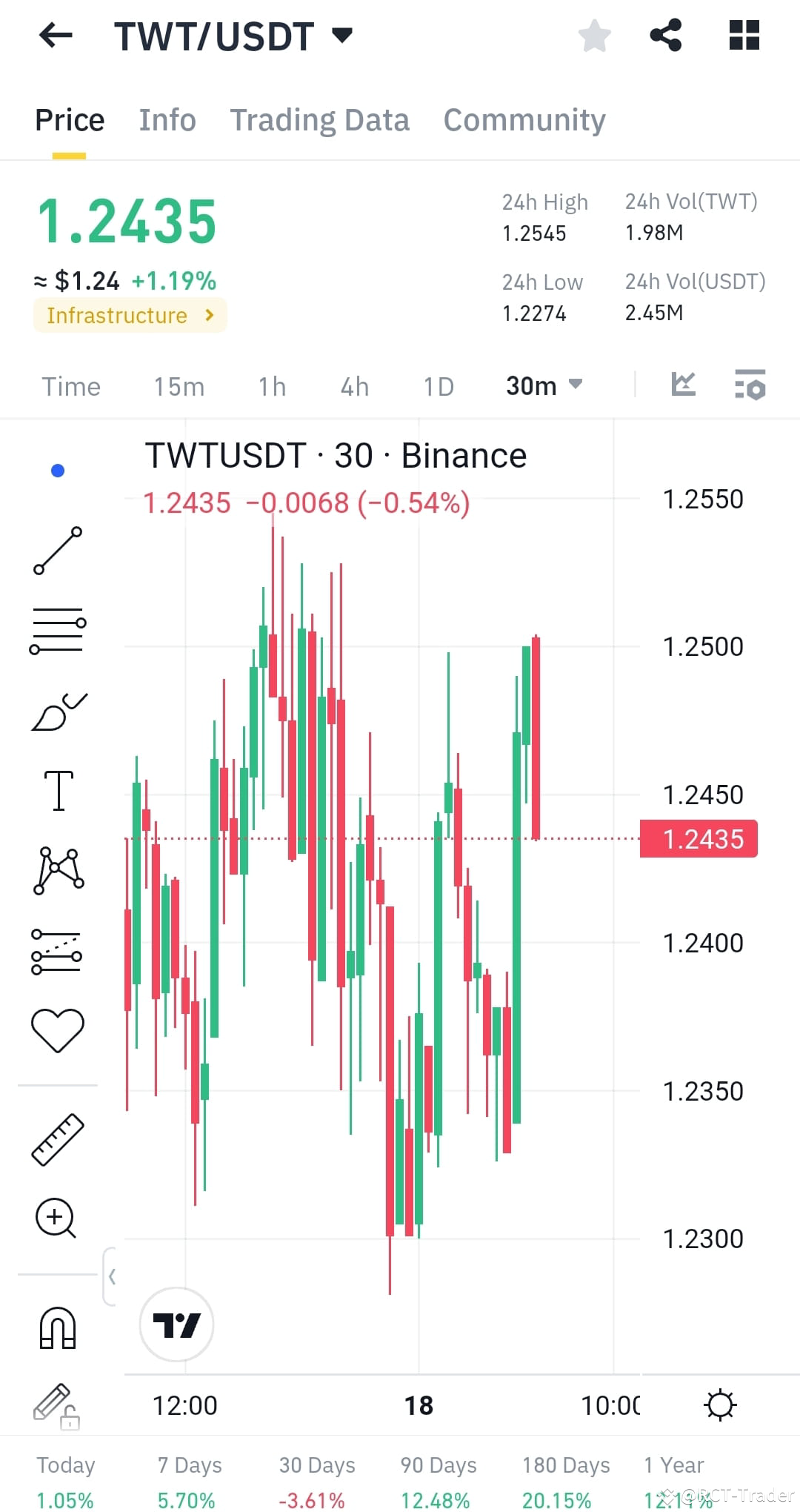800x1512 pixels.
Task: Select the trend line drawing tool
Action: [58, 550]
